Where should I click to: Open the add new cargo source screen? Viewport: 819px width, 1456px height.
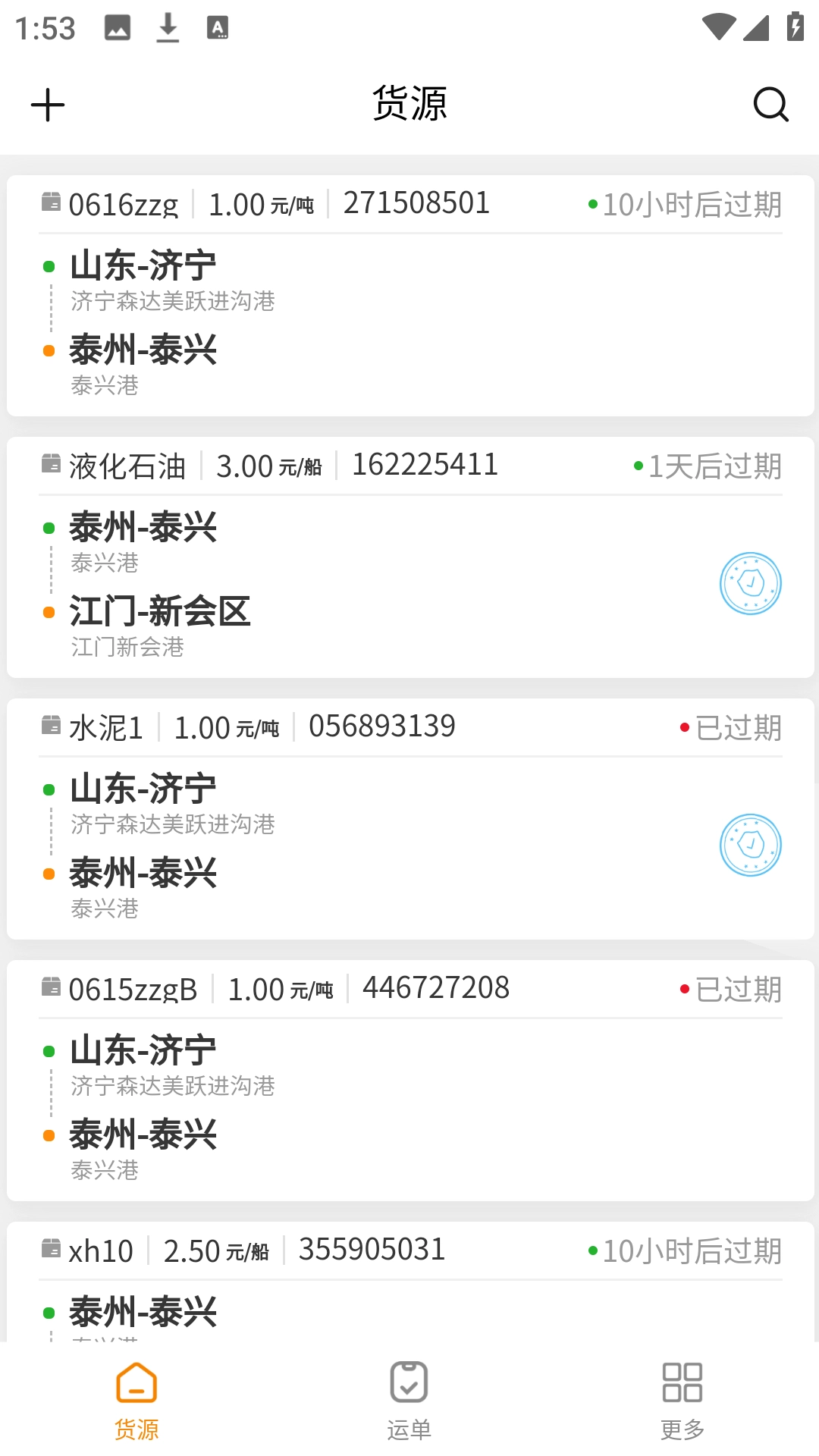pos(48,105)
